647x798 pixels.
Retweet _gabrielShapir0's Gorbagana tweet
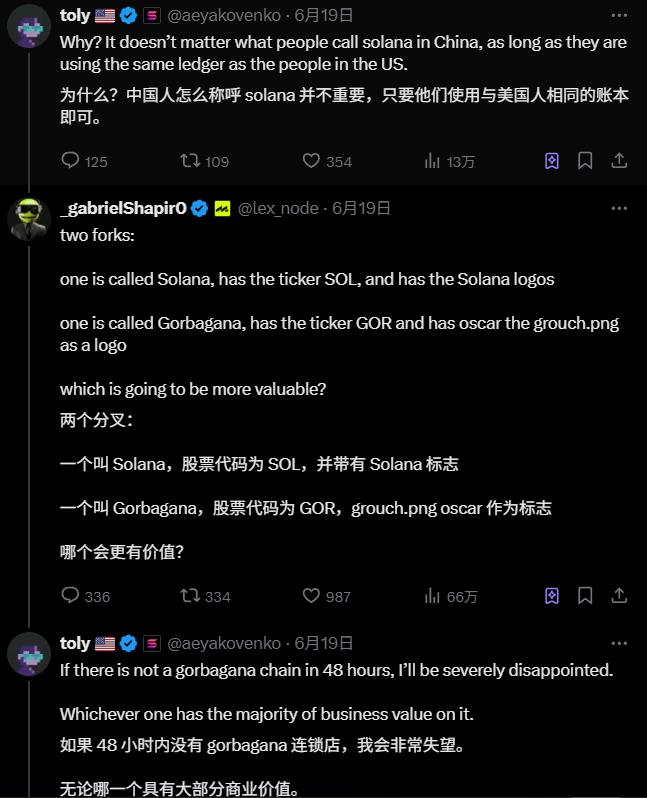(x=190, y=596)
